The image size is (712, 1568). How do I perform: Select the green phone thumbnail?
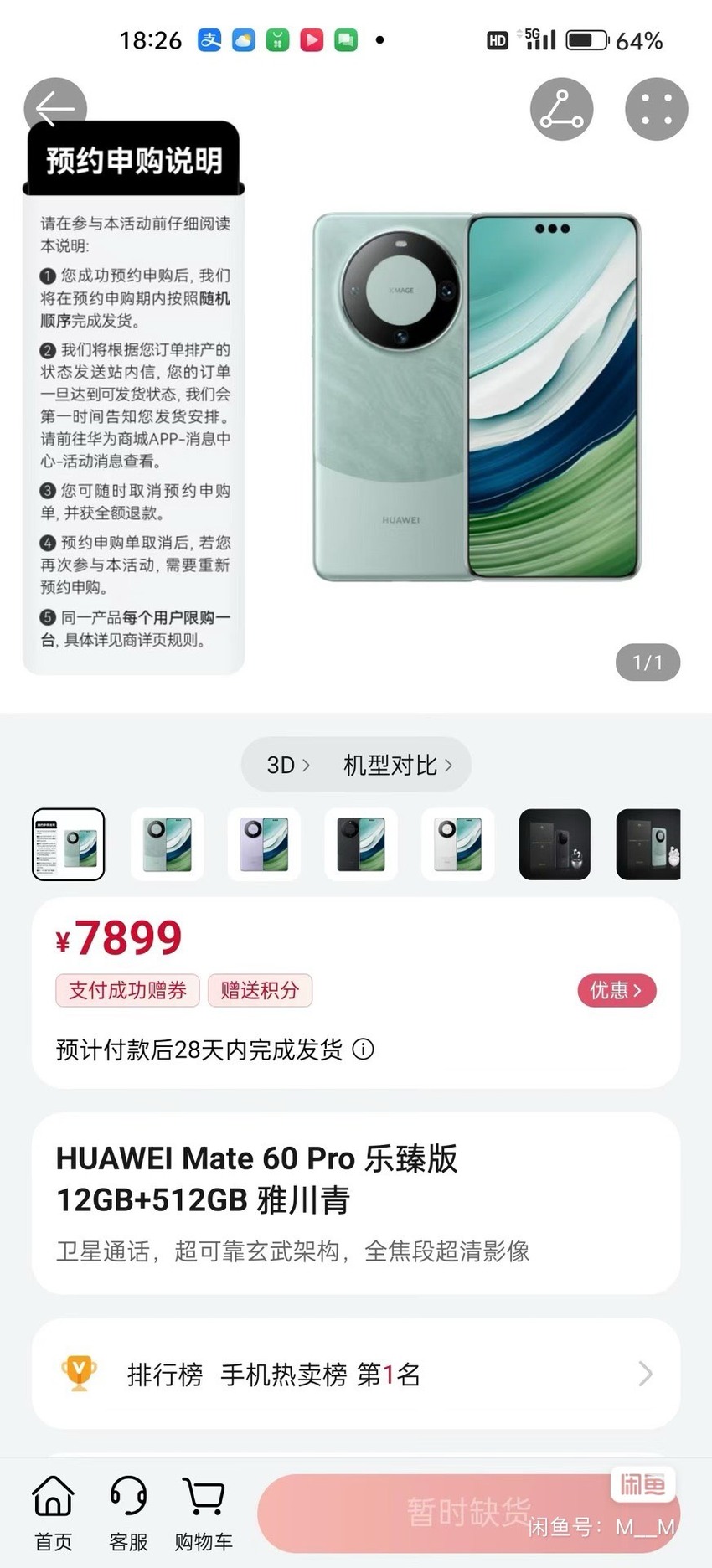coord(167,844)
